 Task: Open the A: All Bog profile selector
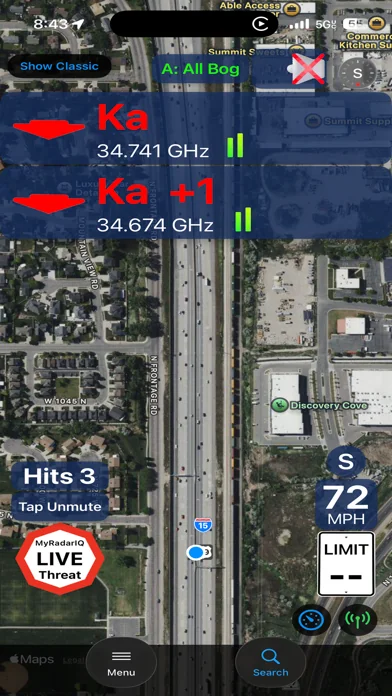click(200, 69)
